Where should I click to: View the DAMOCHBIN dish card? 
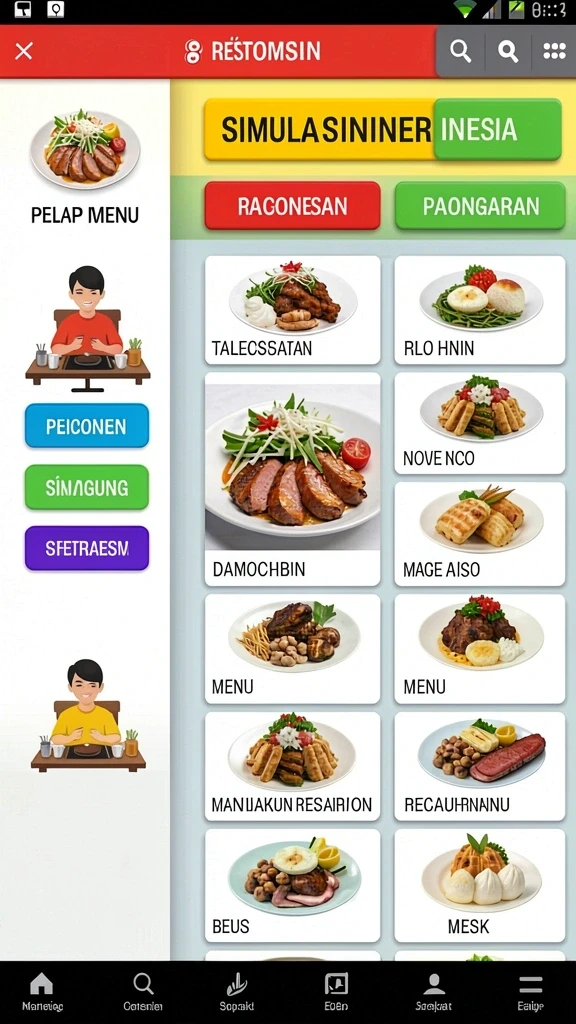coord(293,479)
